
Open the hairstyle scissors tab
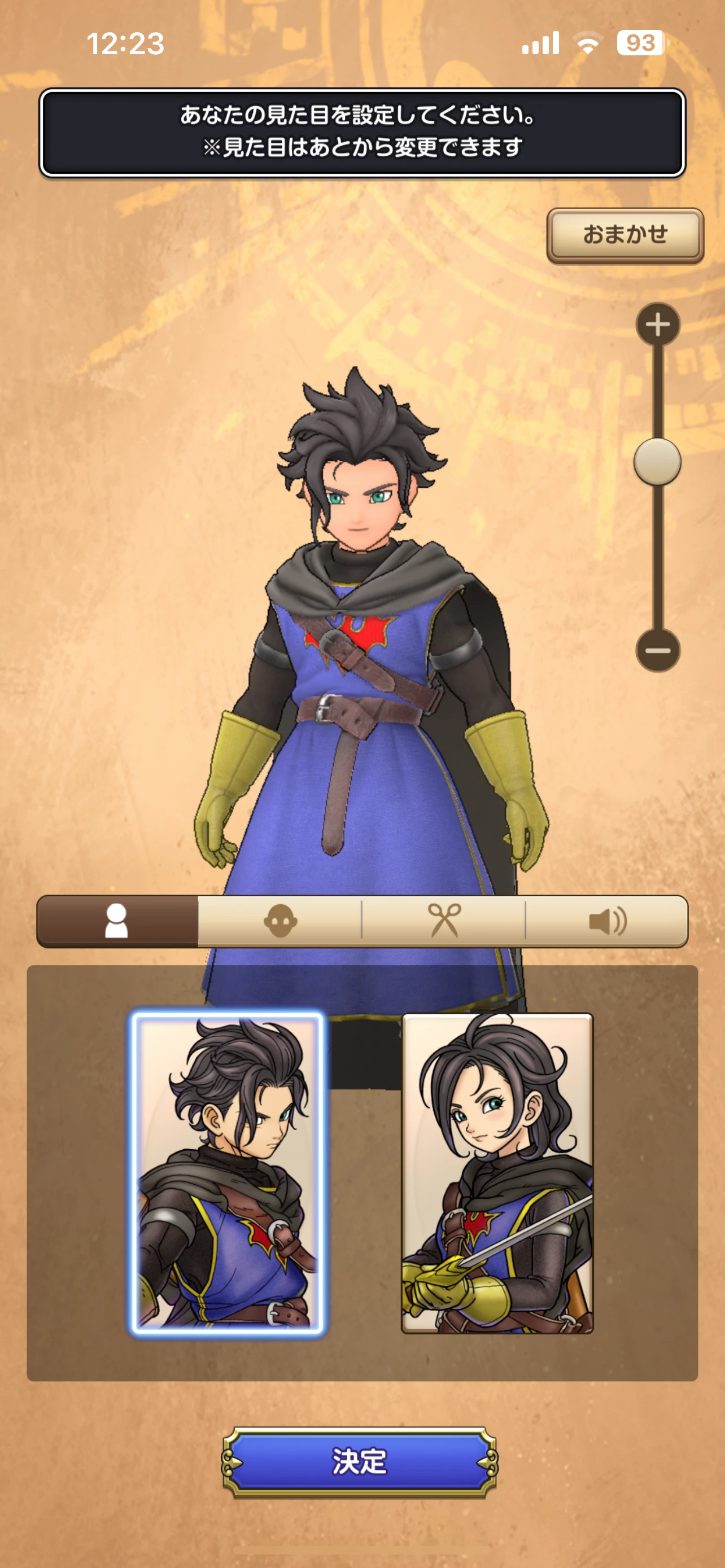click(444, 921)
